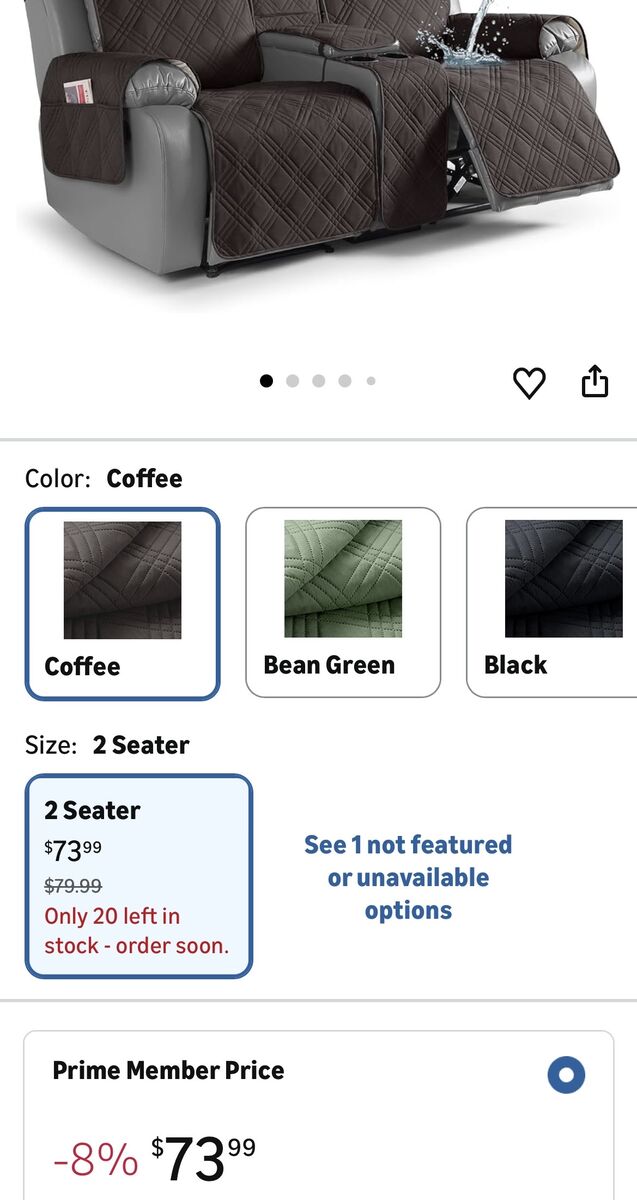Choose the Bean Green color
This screenshot has width=637, height=1200.
point(343,602)
